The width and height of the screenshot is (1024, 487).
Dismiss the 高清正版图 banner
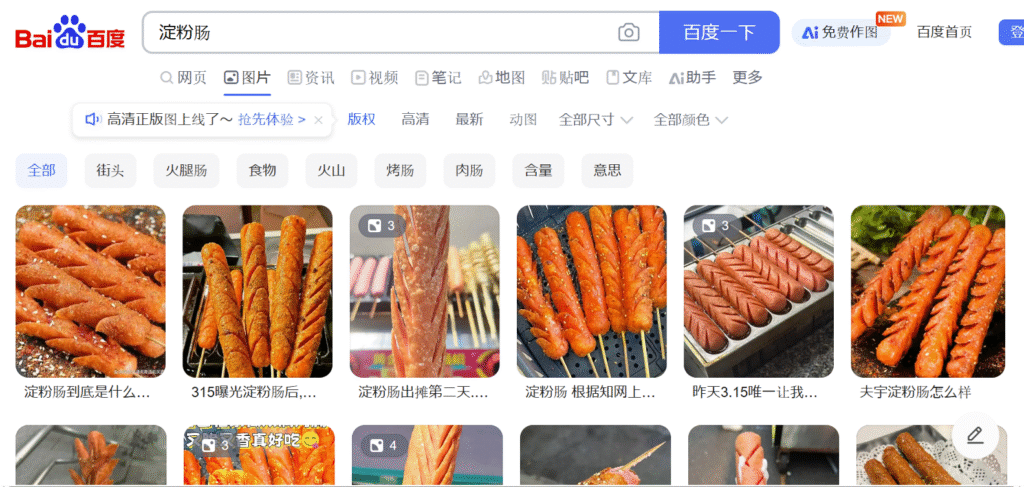318,120
